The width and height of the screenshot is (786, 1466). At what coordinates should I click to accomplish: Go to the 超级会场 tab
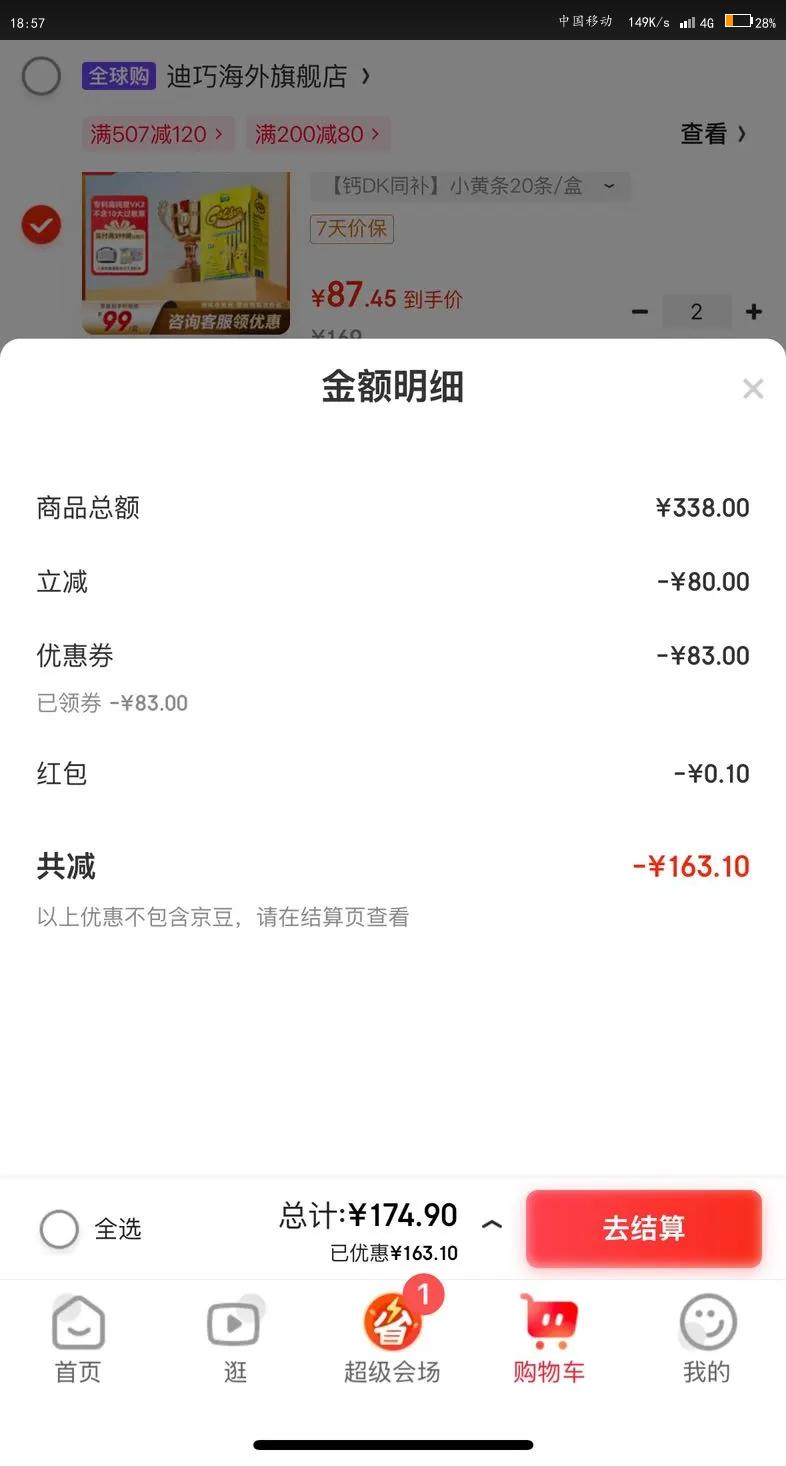(392, 1338)
